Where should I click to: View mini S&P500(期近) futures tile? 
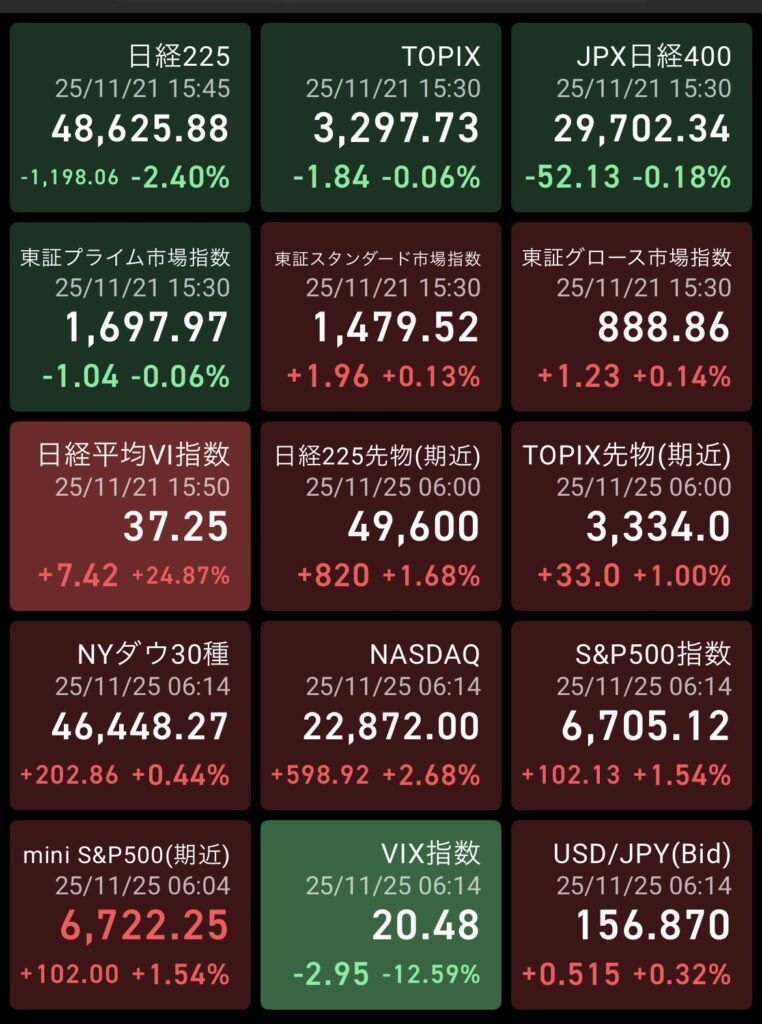(x=130, y=915)
